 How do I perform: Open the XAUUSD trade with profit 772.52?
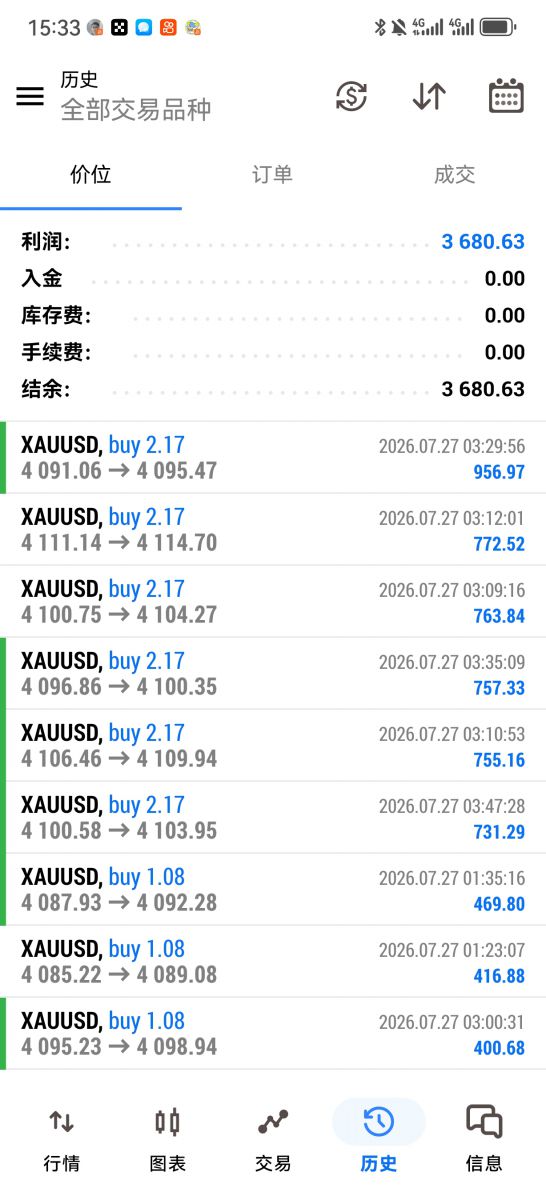point(273,530)
